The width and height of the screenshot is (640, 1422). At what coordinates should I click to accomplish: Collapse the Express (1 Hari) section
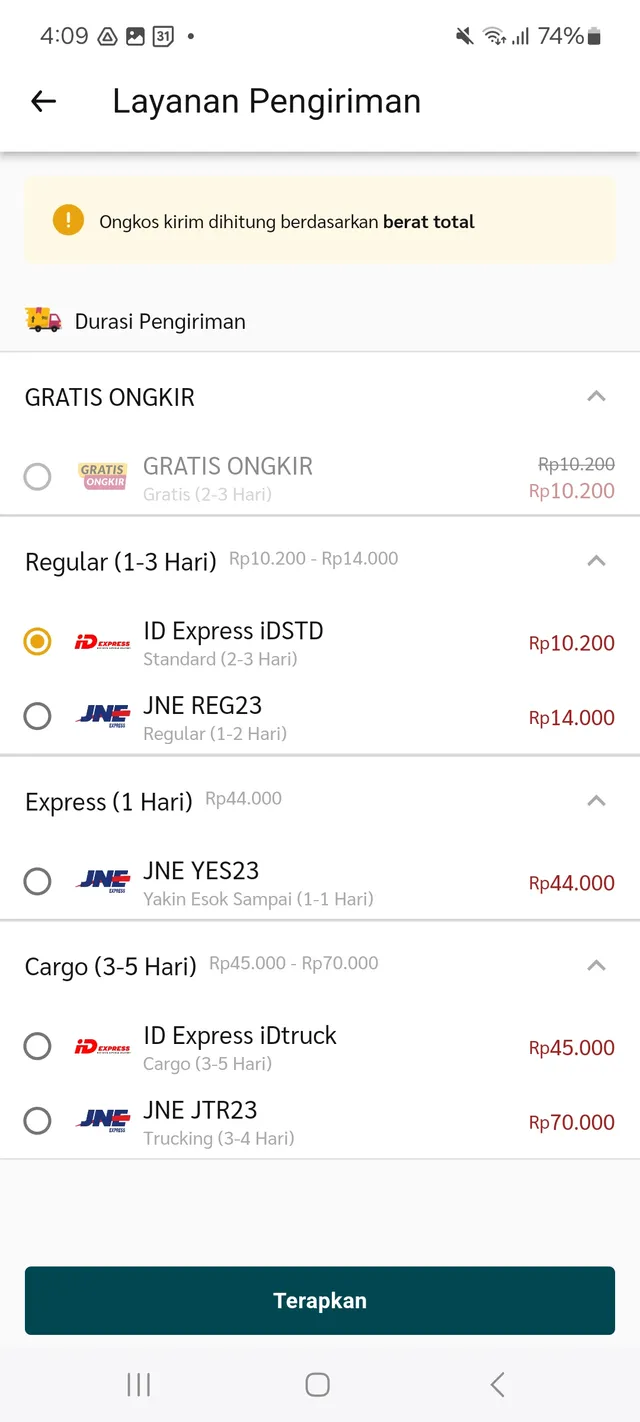596,801
